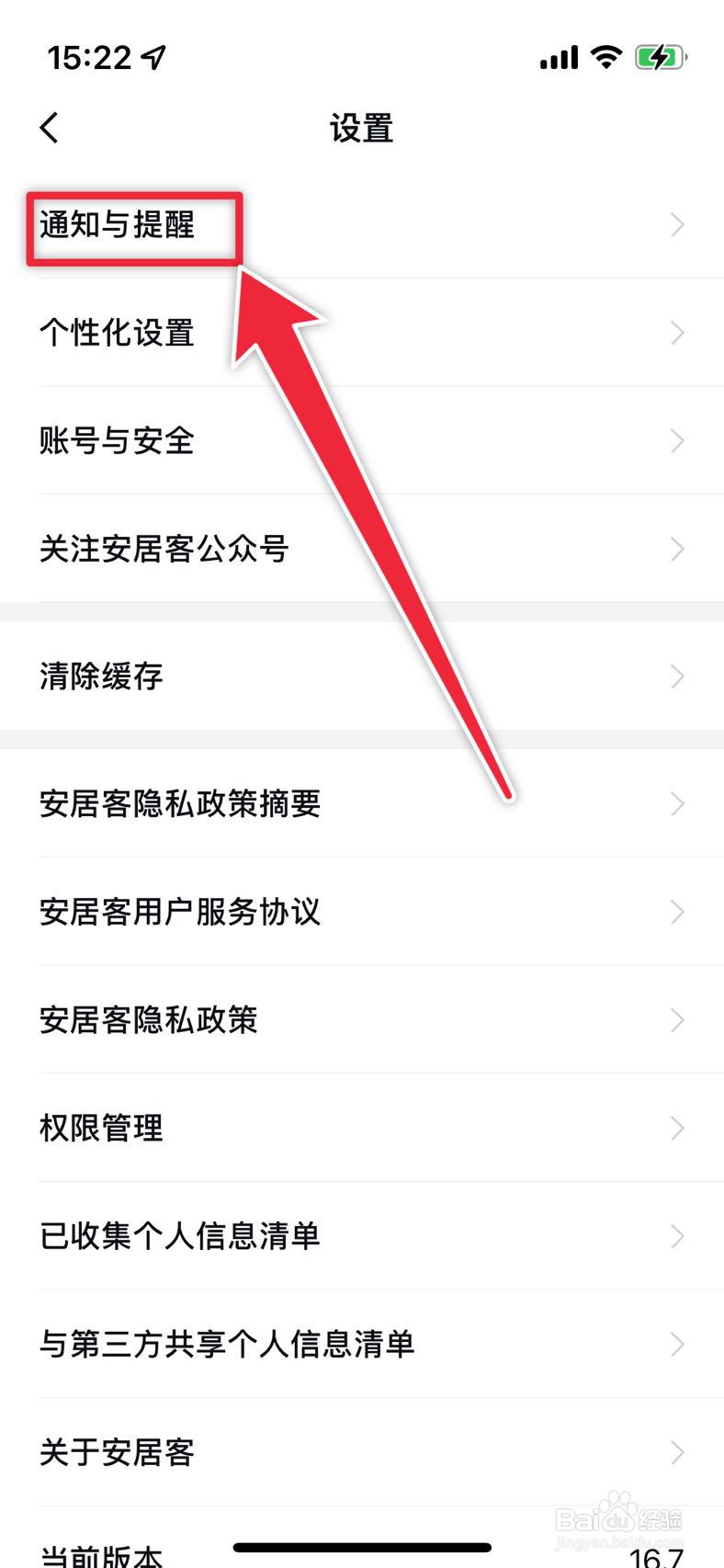Open 关于安居客 about page
Screen dimensions: 724x1568
[x=117, y=1453]
